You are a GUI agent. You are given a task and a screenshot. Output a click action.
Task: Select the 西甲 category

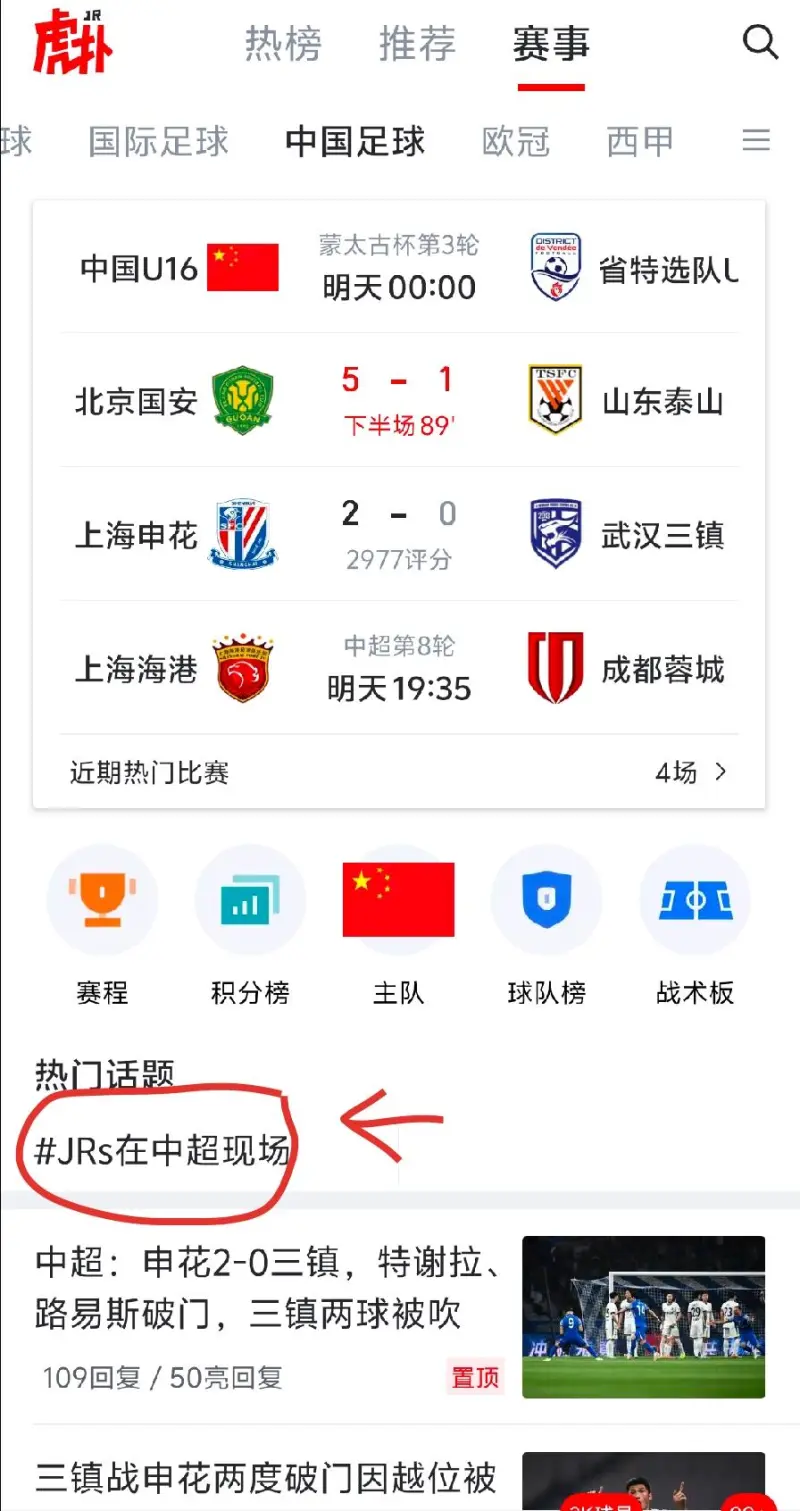pos(640,141)
